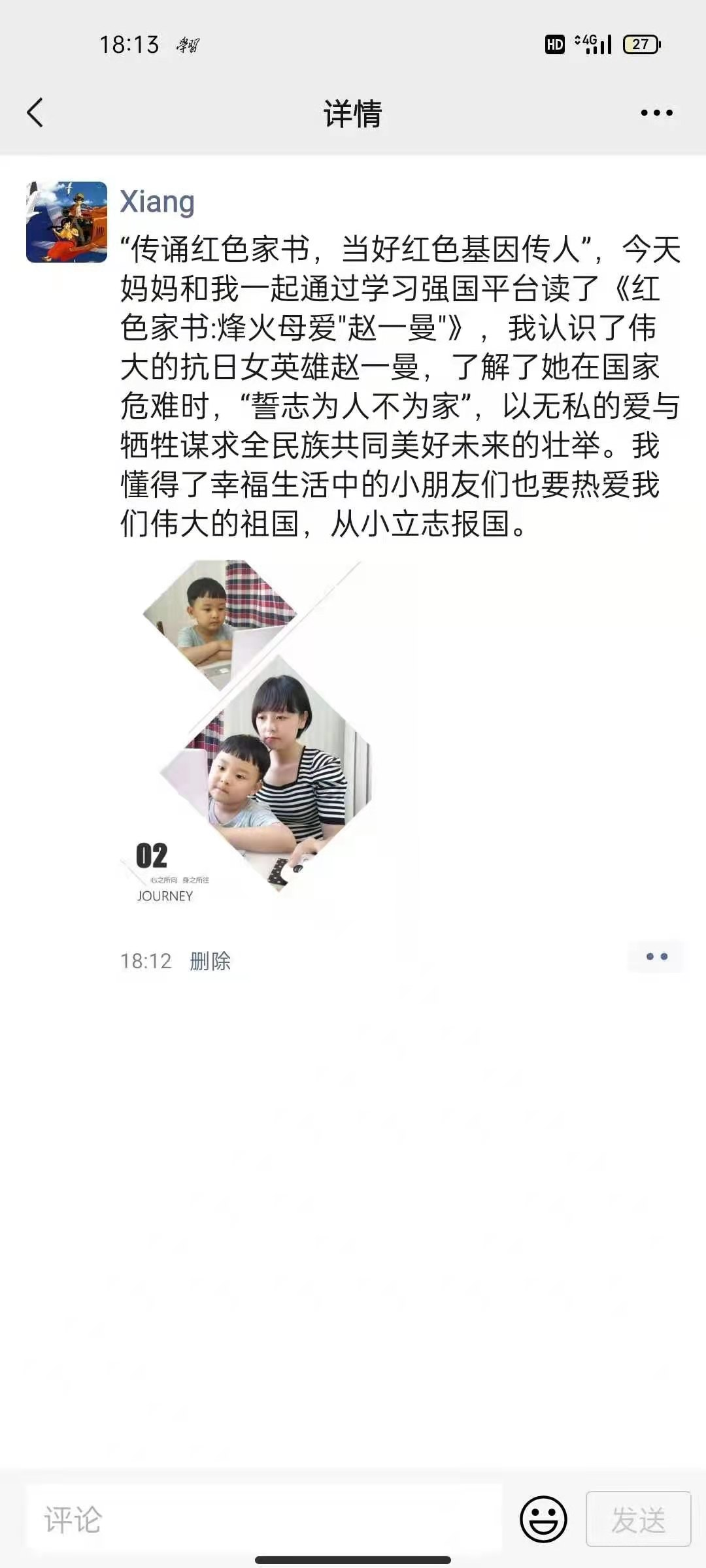
Task: Send the comment with 发送
Action: (x=638, y=1519)
